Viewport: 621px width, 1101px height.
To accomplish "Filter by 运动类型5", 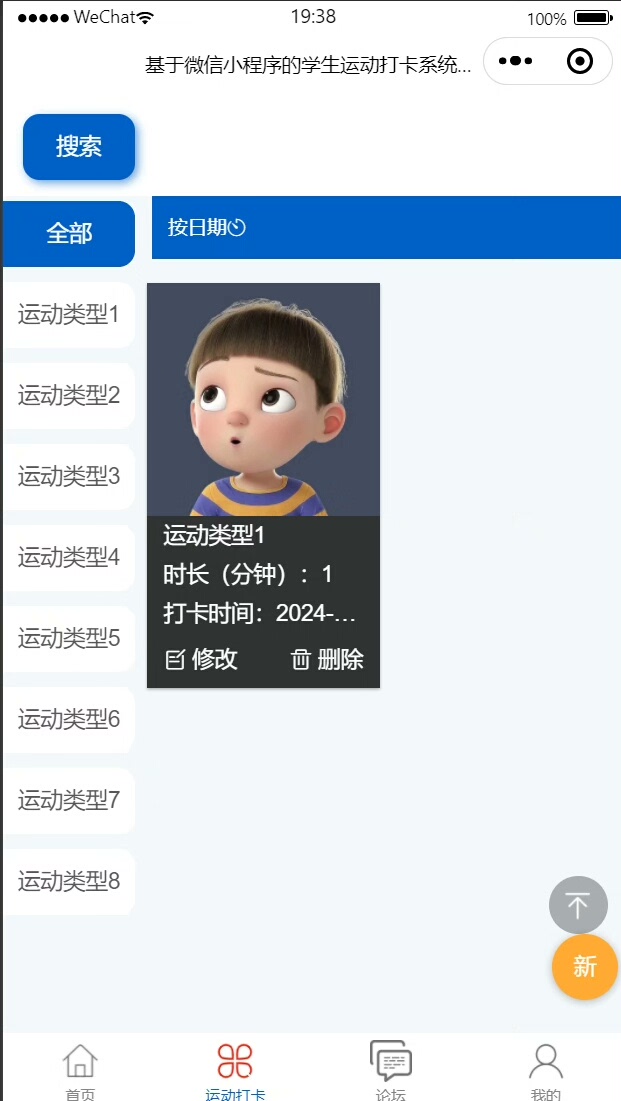I will [x=68, y=639].
